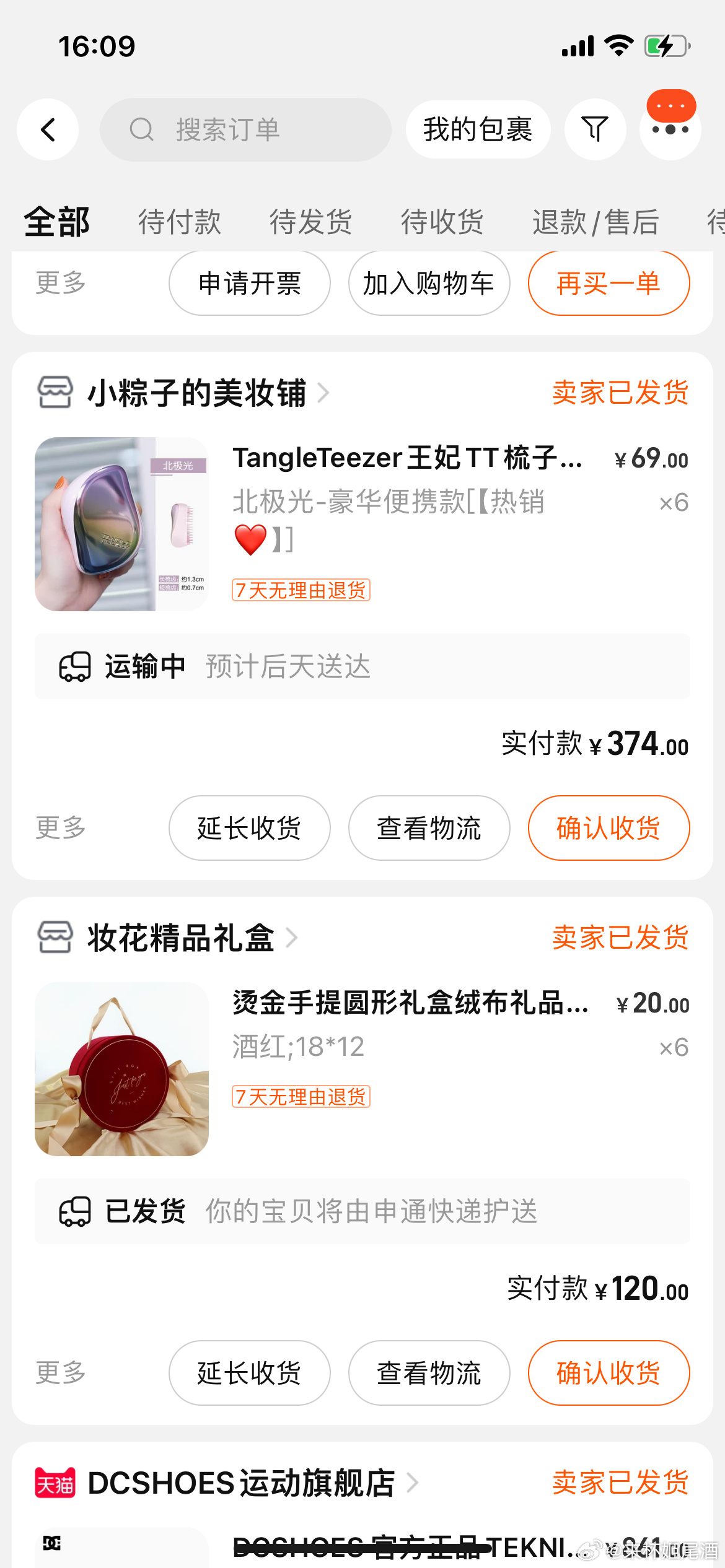Tap 加入购物车 button
Viewport: 725px width, 1568px height.
pyautogui.click(x=429, y=284)
